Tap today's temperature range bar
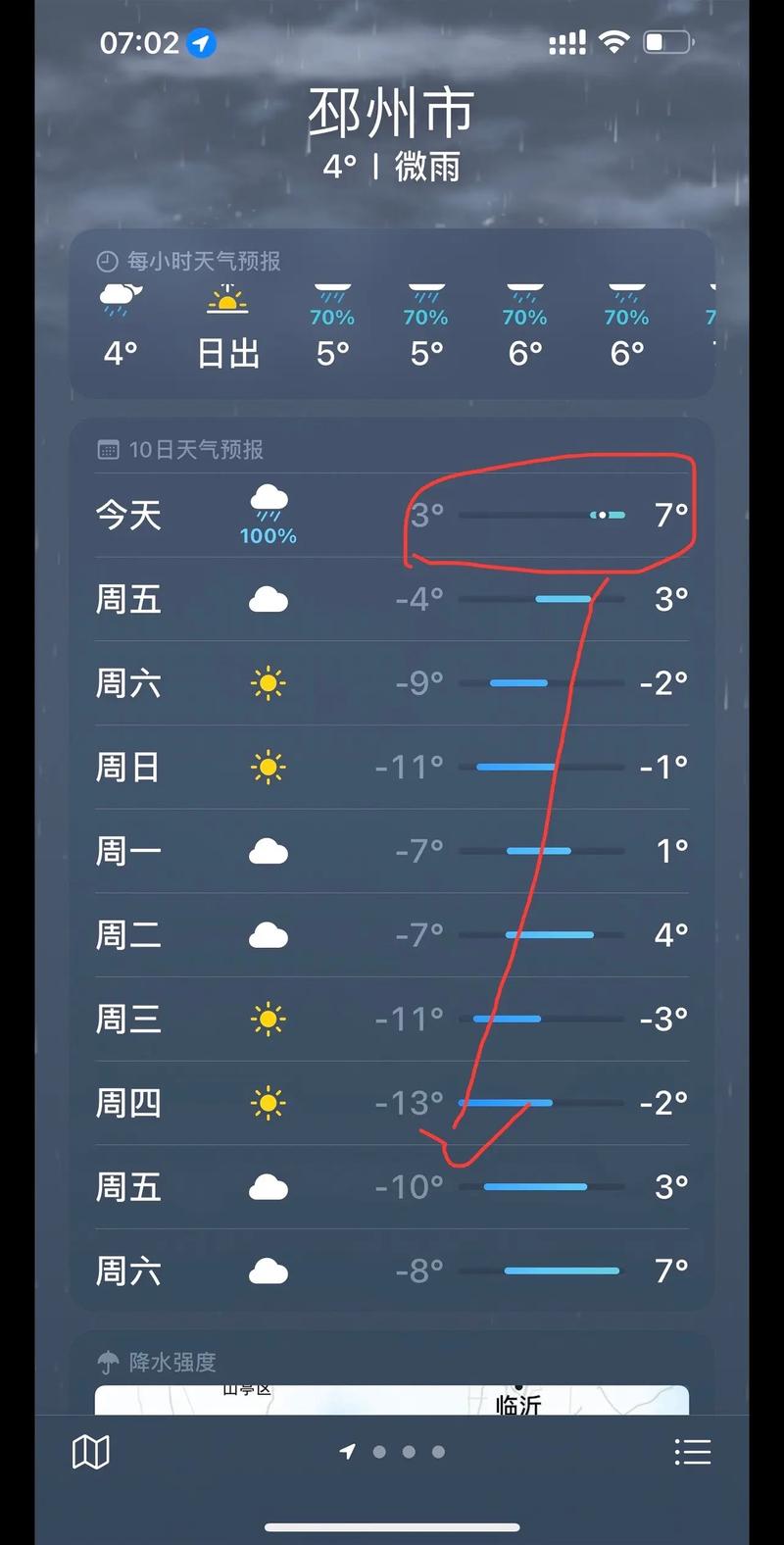The width and height of the screenshot is (784, 1545). 544,514
